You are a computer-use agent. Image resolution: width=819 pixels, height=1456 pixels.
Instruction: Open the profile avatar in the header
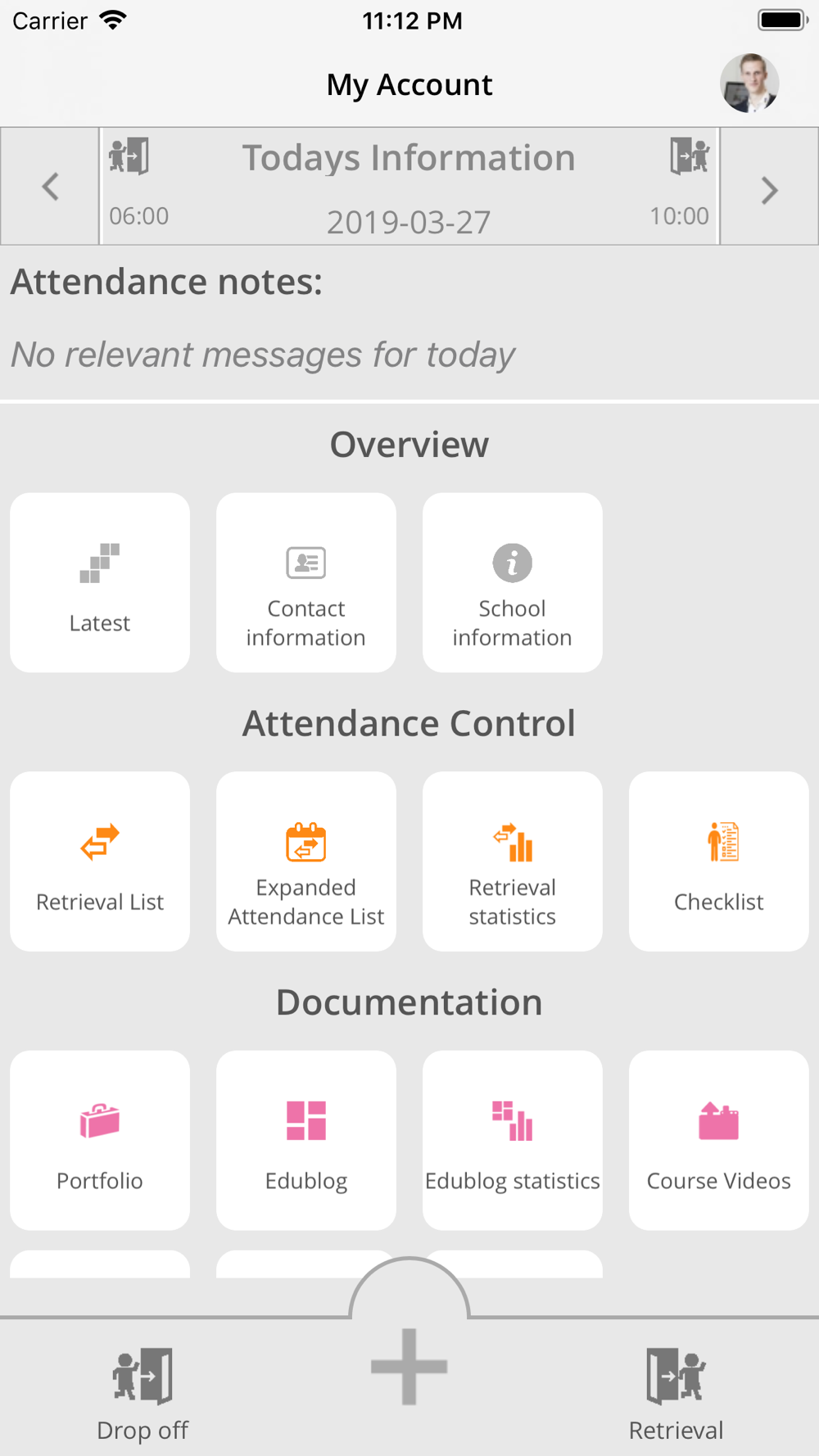click(749, 84)
